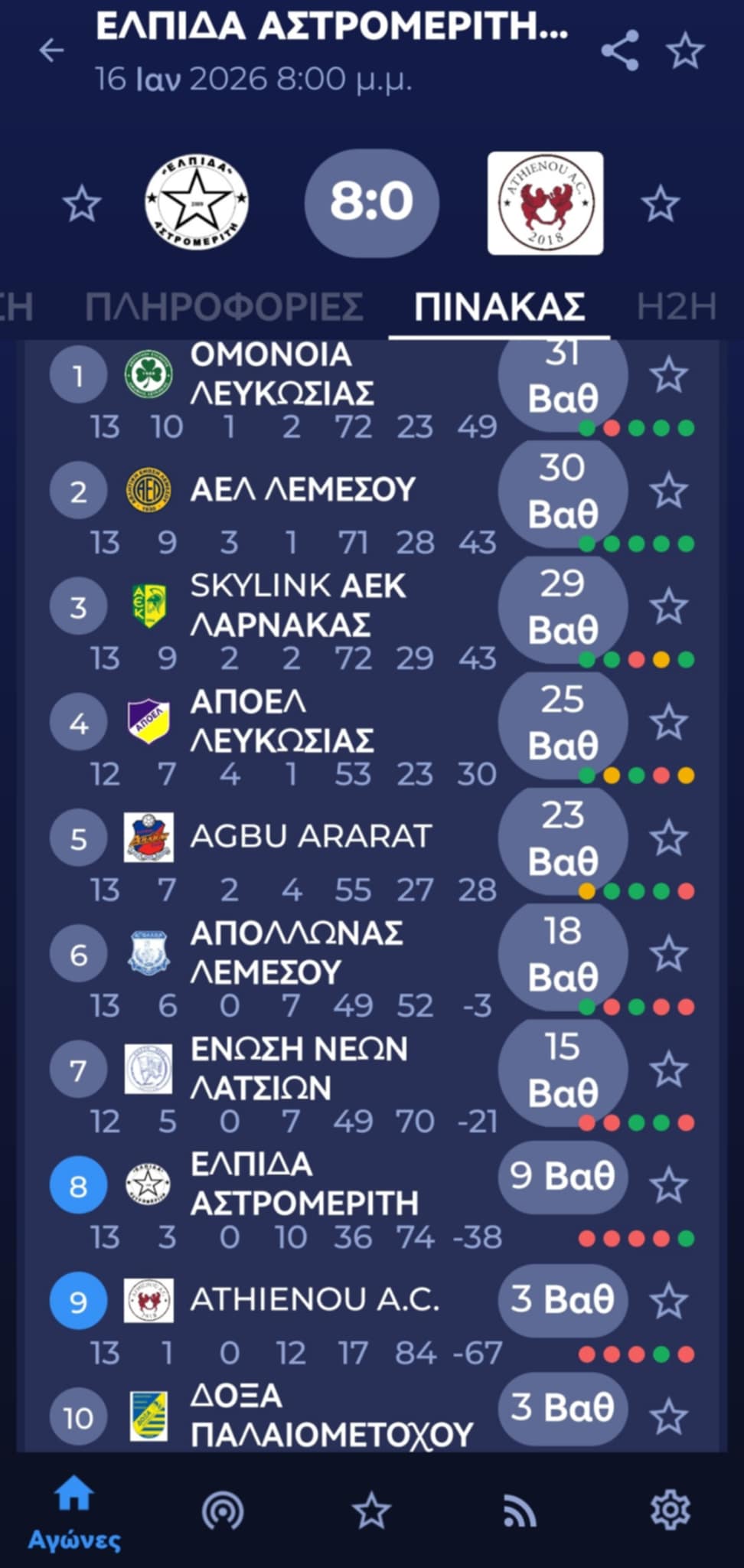This screenshot has height=1568, width=744.
Task: Switch to the H2H tab
Action: [676, 307]
